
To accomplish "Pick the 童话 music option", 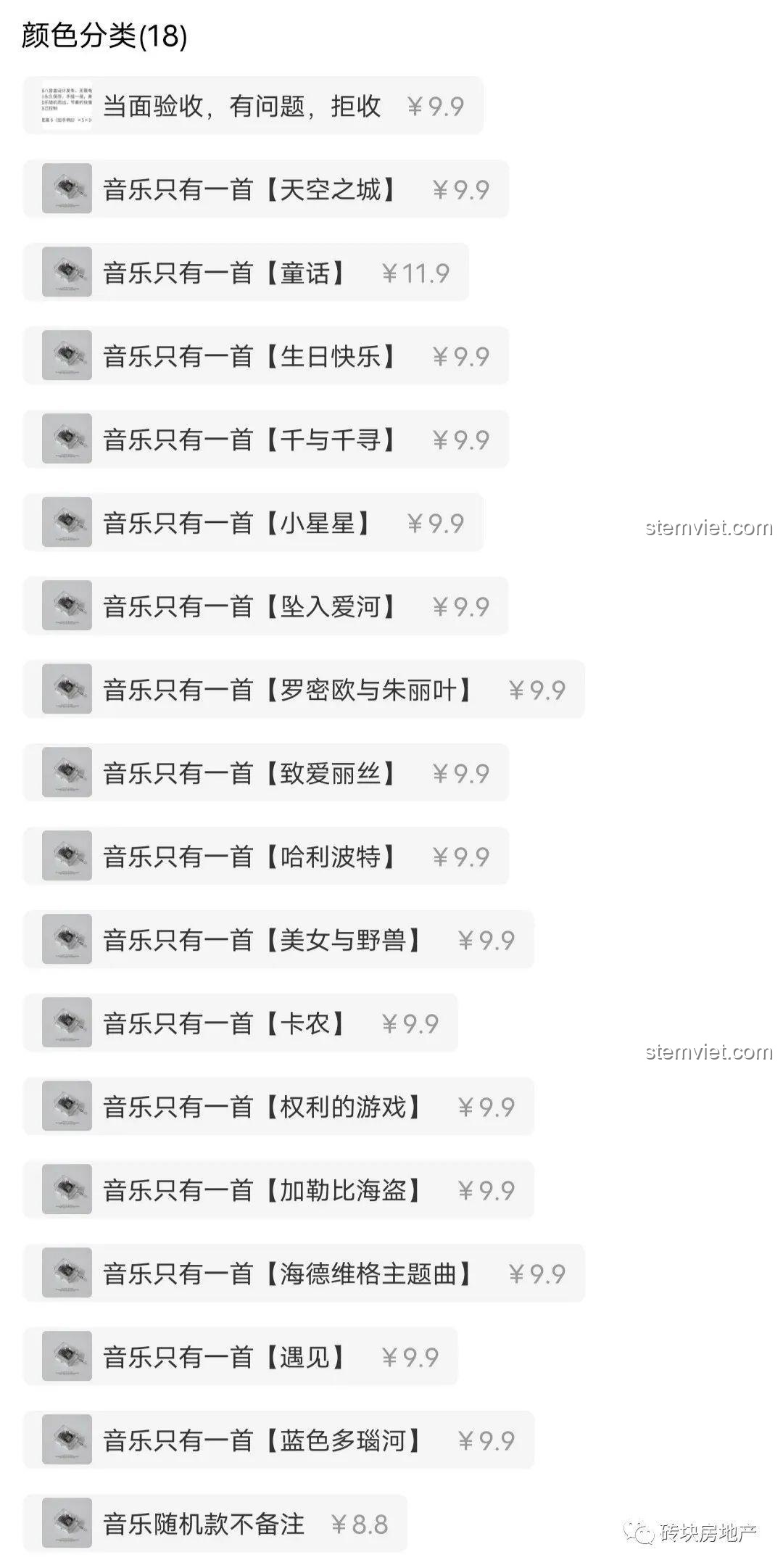I will (245, 273).
